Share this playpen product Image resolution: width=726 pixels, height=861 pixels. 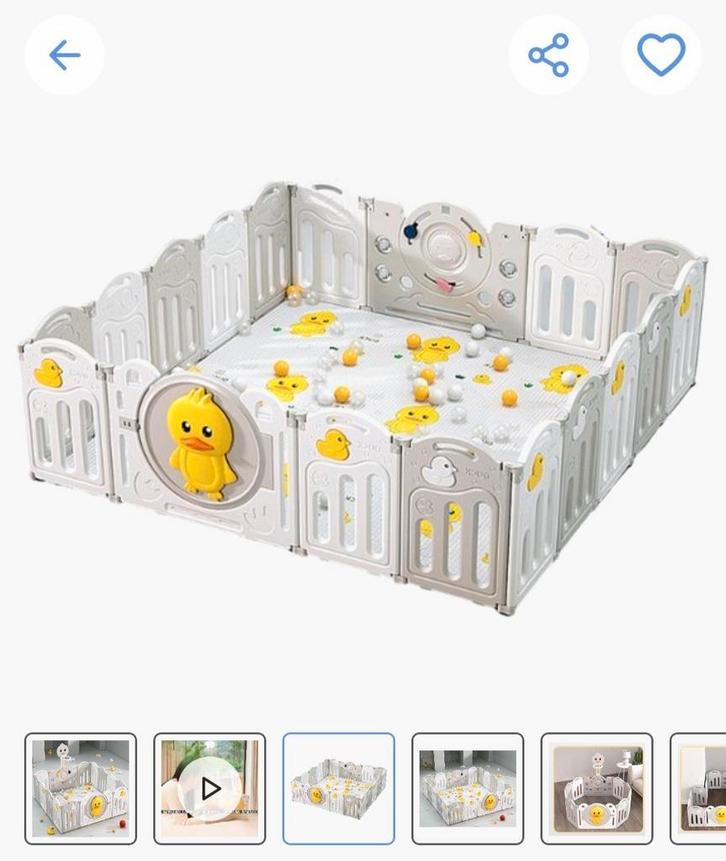click(x=548, y=55)
